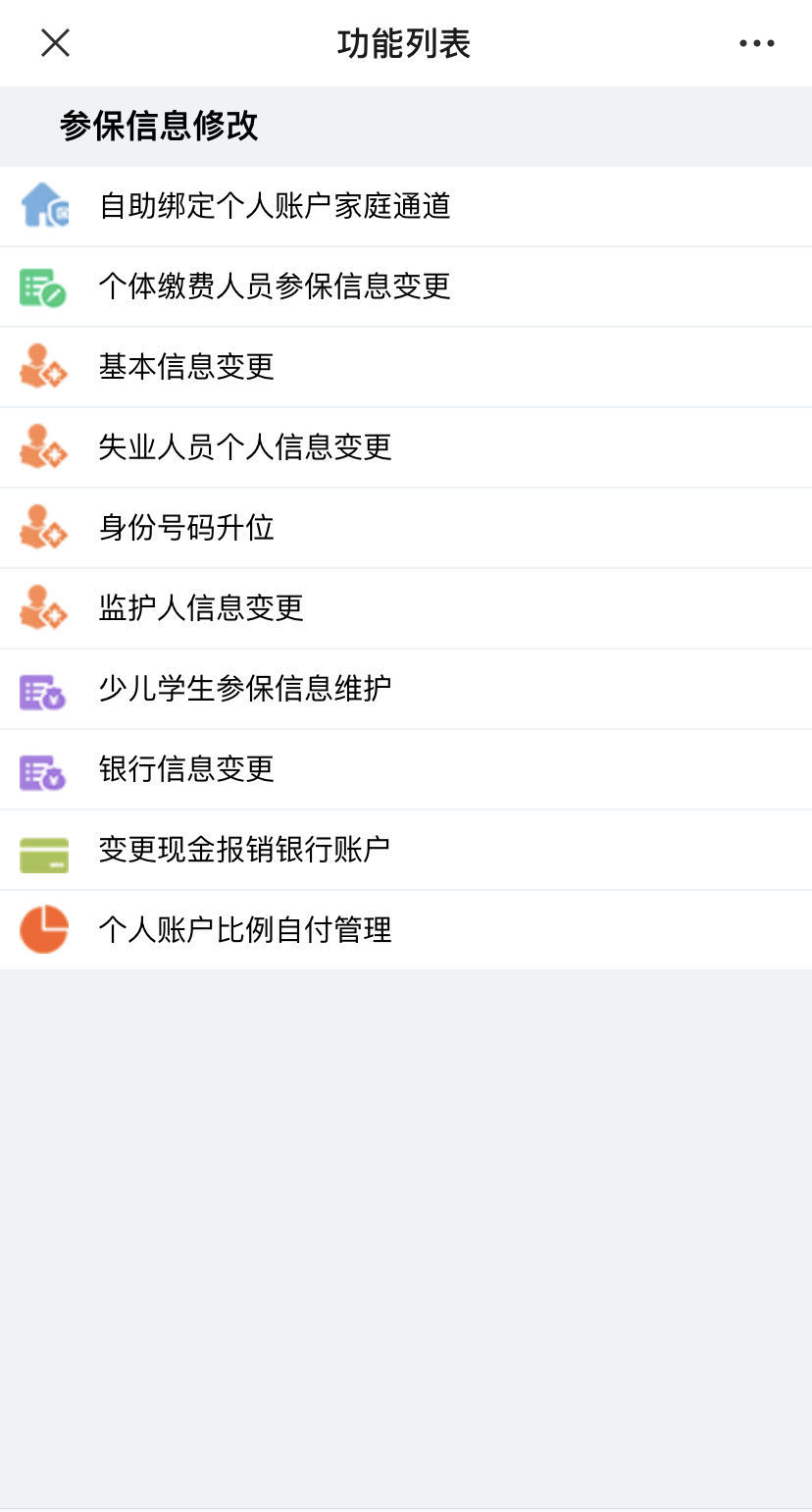Open 自助绑定个人账户家庭通道
Screen dimensions: 812x1512
[275, 206]
